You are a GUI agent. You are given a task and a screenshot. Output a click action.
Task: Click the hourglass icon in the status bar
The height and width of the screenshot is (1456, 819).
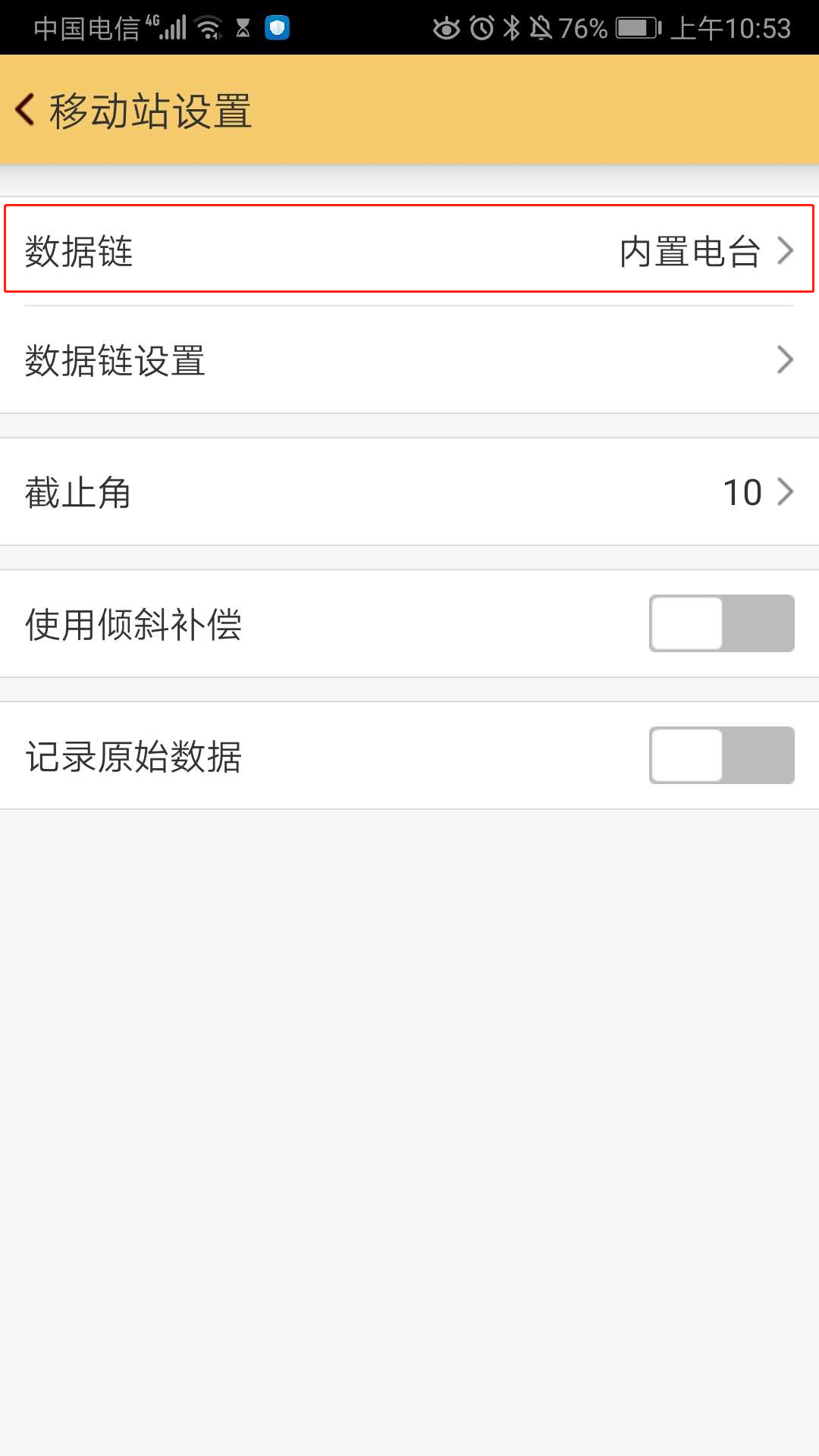coord(244,27)
